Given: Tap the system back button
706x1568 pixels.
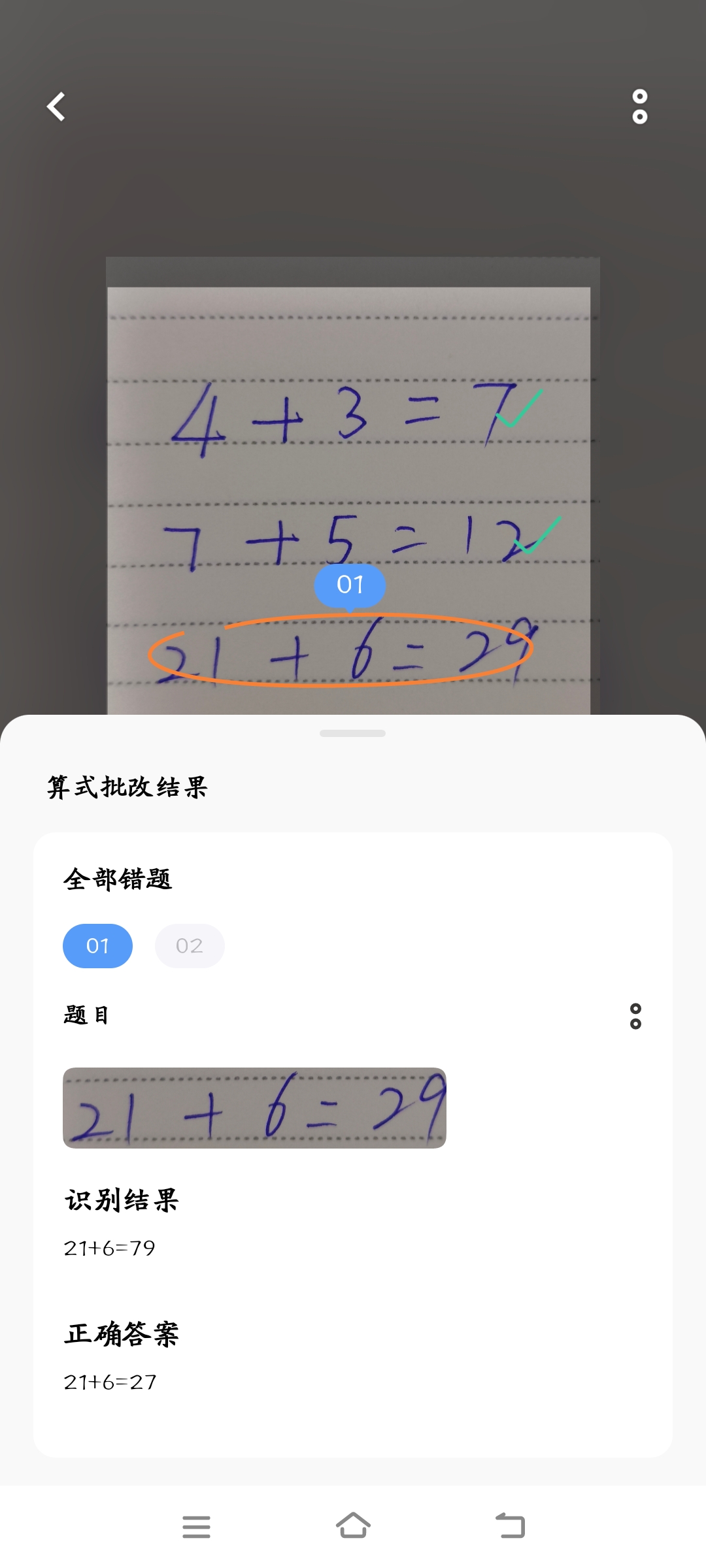Looking at the screenshot, I should pos(510,1526).
